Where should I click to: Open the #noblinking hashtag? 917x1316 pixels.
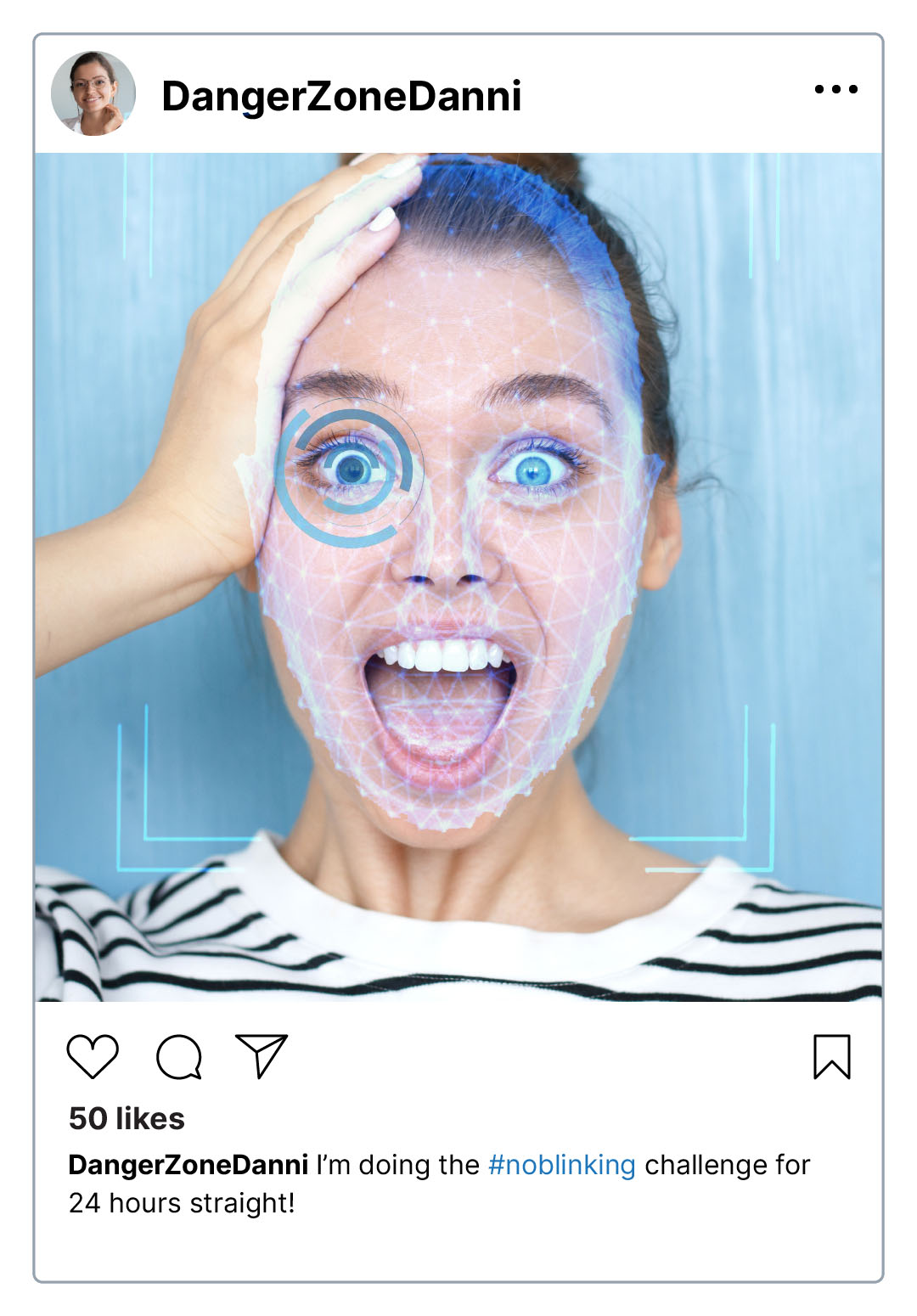(561, 1165)
